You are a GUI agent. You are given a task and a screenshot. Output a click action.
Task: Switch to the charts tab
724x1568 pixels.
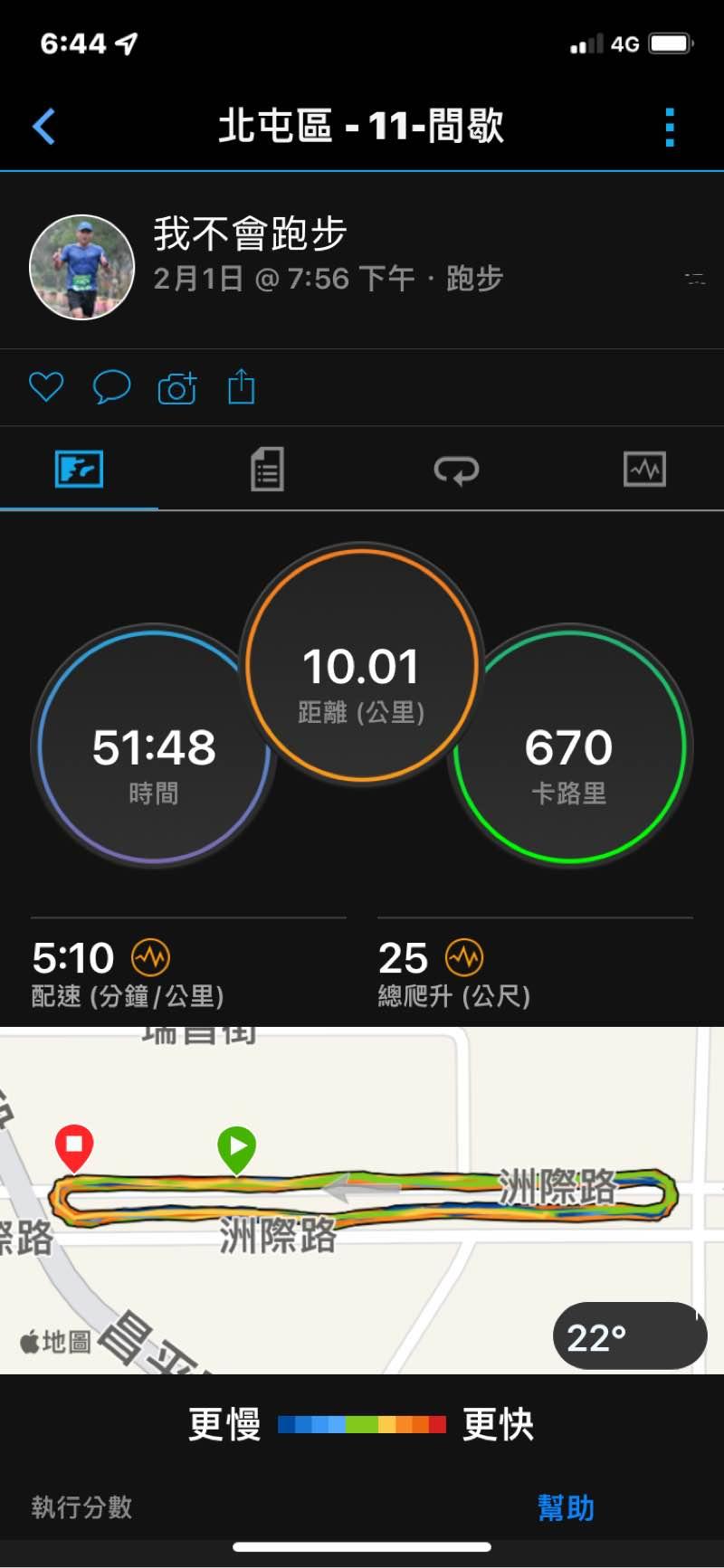pyautogui.click(x=644, y=470)
